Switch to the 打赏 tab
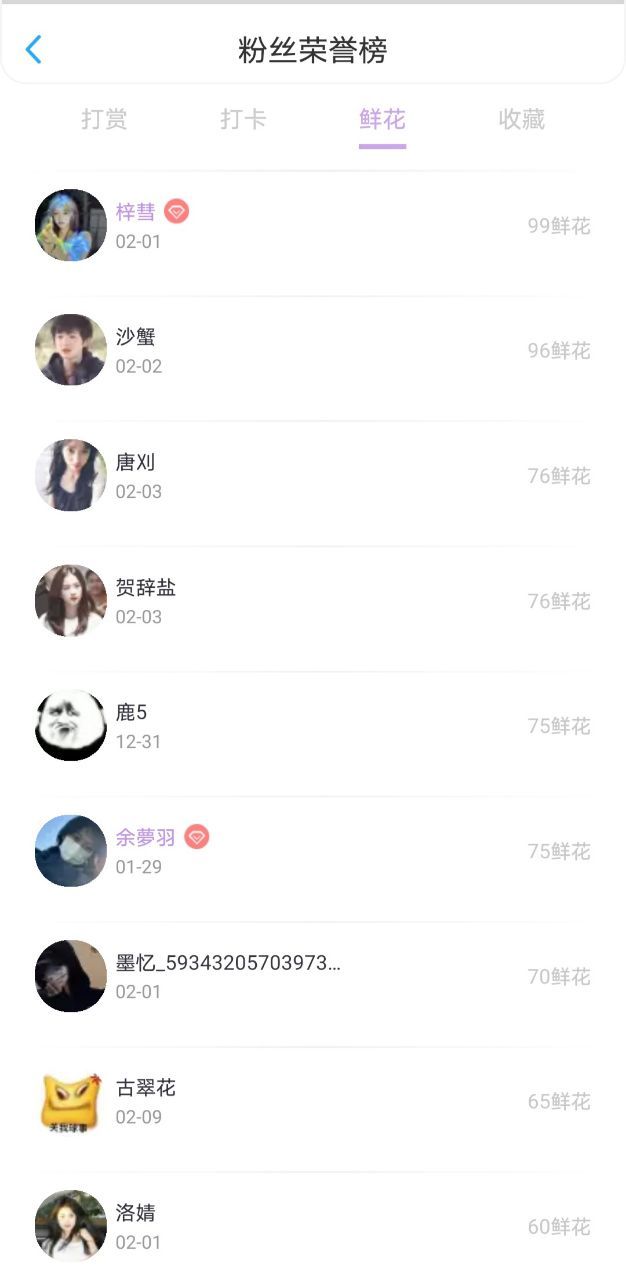This screenshot has width=626, height=1280. [x=104, y=120]
